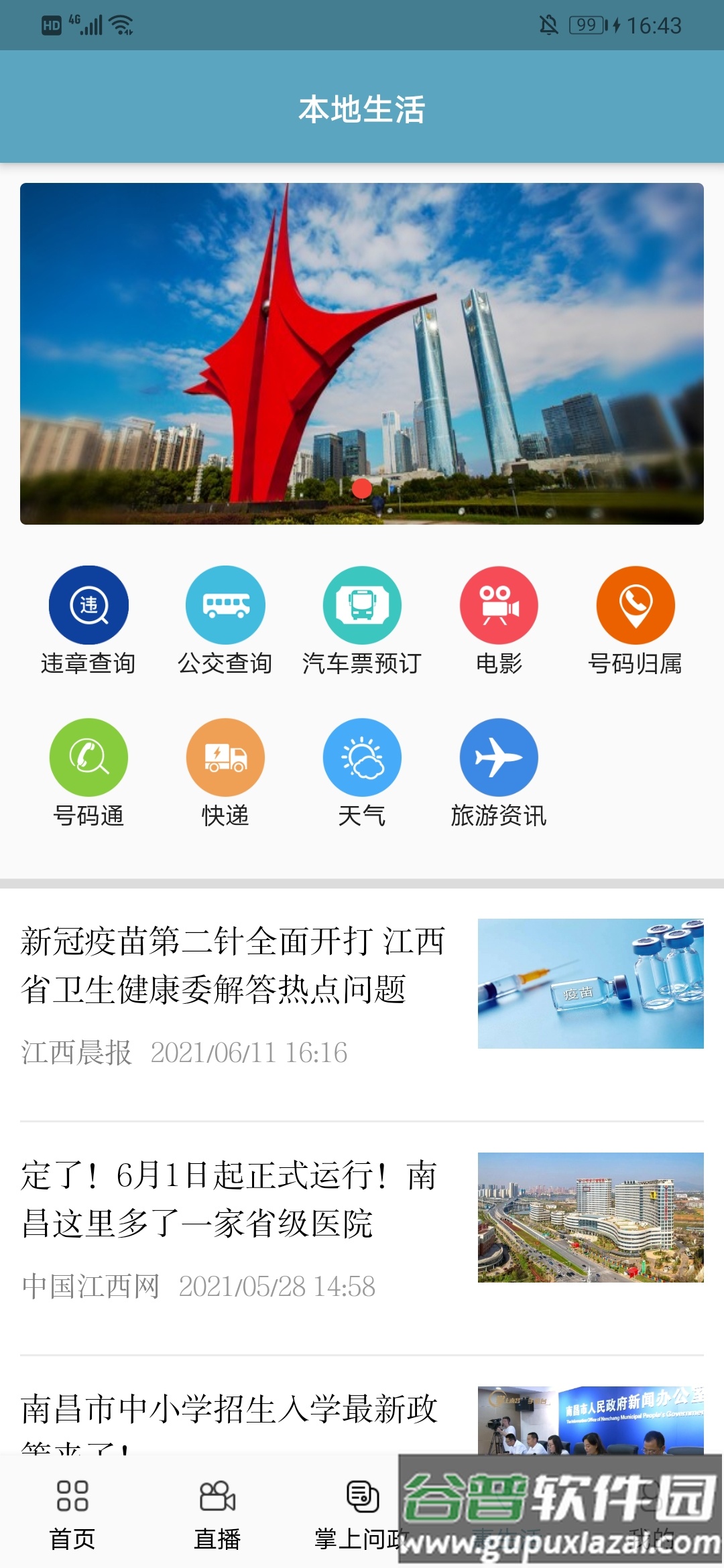The width and height of the screenshot is (724, 1568).
Task: Open the 快递 express delivery tracker
Action: pos(225,757)
